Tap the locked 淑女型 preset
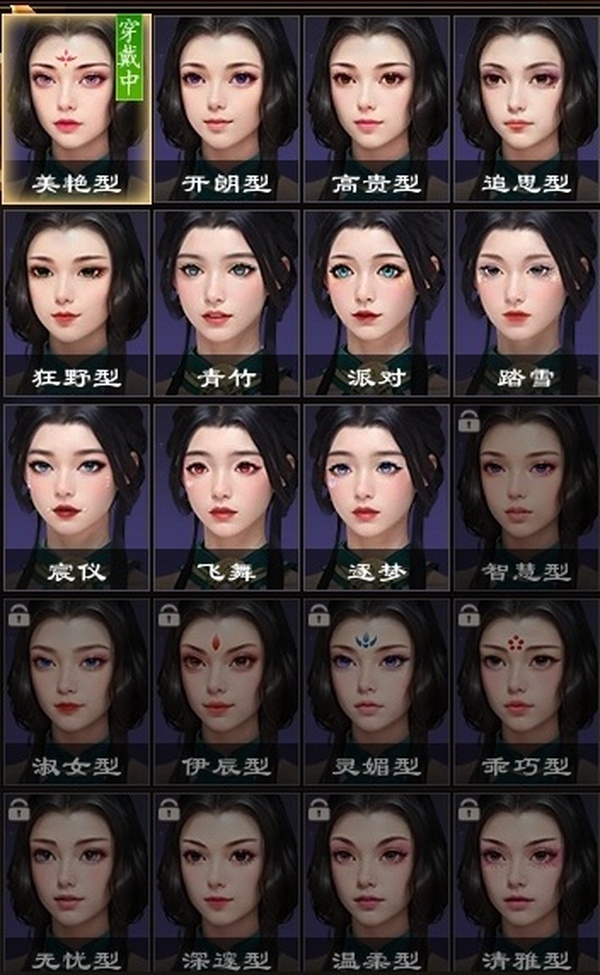 (x=76, y=690)
